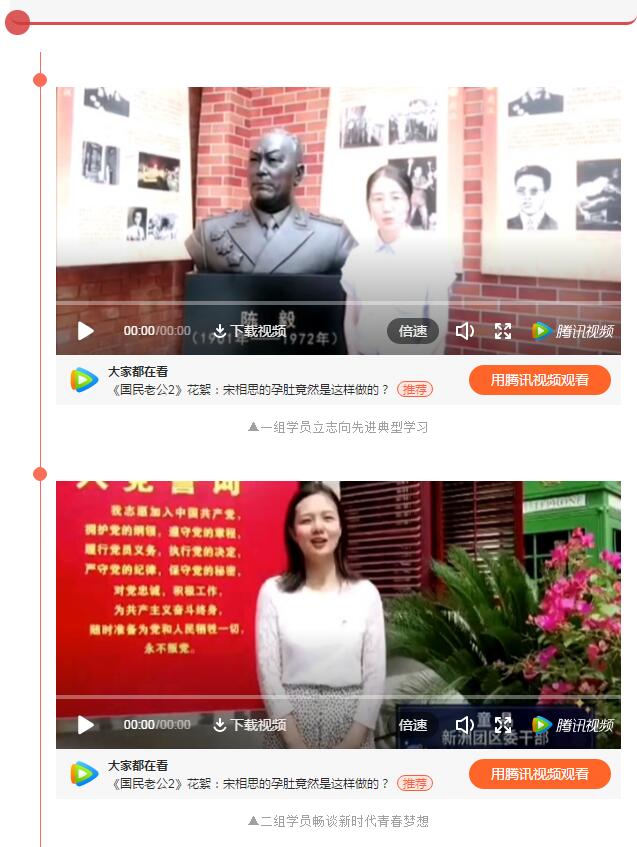Change playback speed (倍速) on first video
The image size is (637, 847).
tap(413, 331)
